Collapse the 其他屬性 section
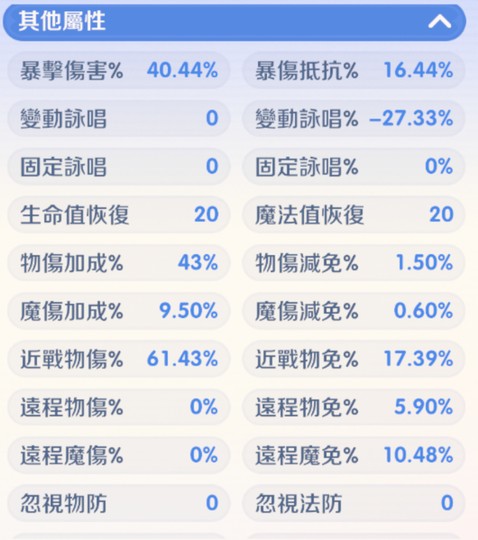478x540 pixels. pyautogui.click(x=440, y=22)
